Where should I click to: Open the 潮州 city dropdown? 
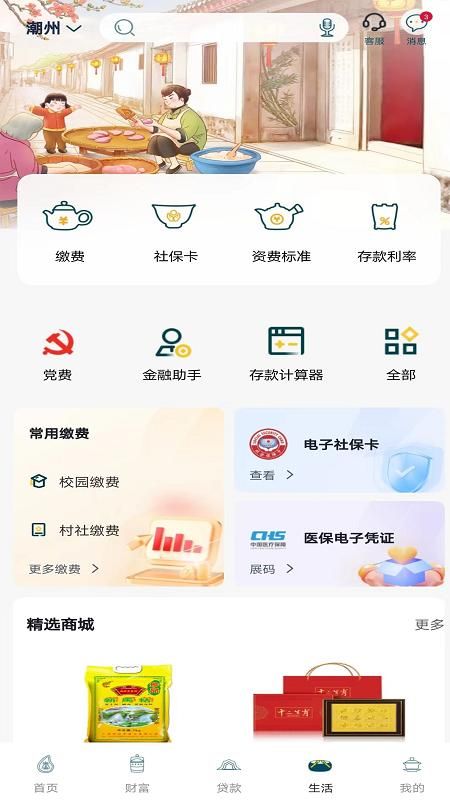coord(54,28)
